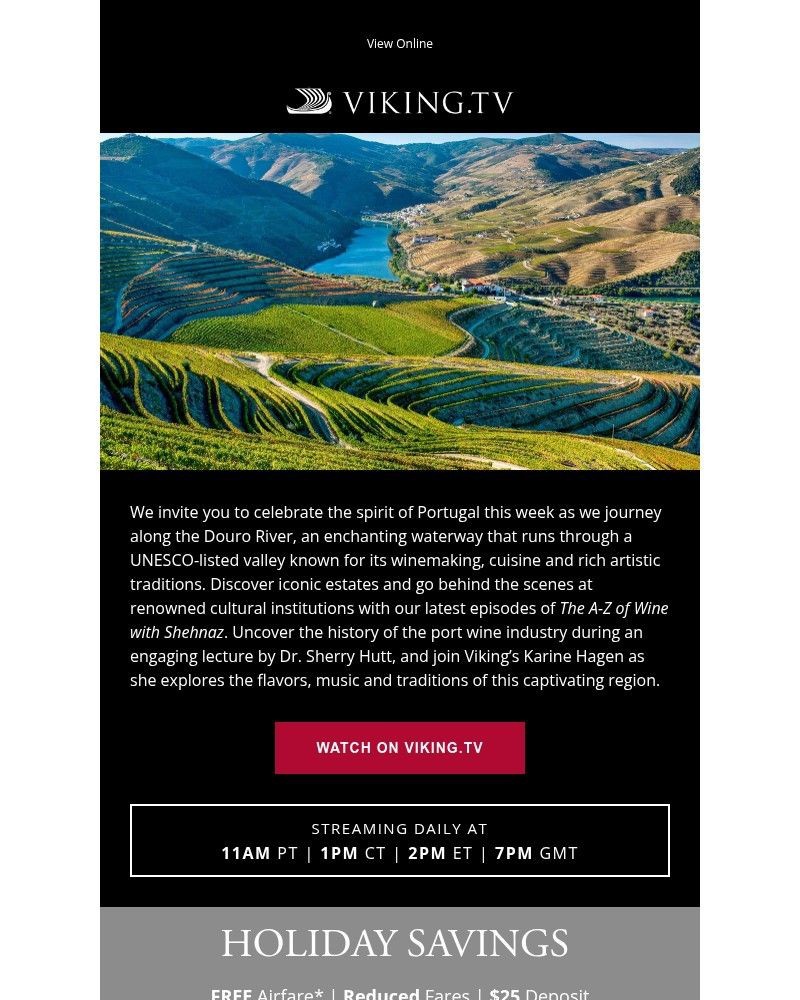Click the "STREAMING DAILY AT" schedule box
This screenshot has width=800, height=1000.
tap(399, 840)
